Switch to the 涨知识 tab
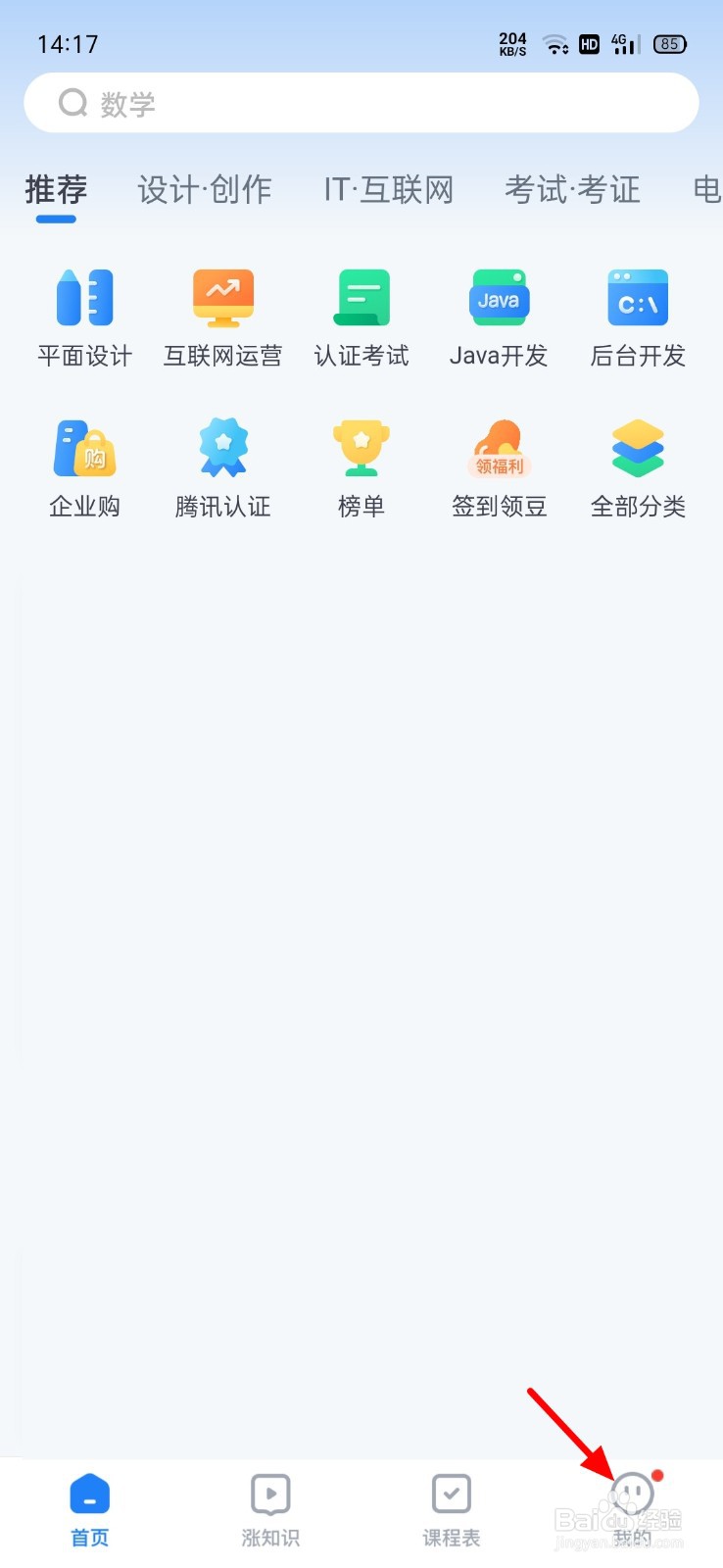Viewport: 723px width, 1568px height. (270, 1509)
